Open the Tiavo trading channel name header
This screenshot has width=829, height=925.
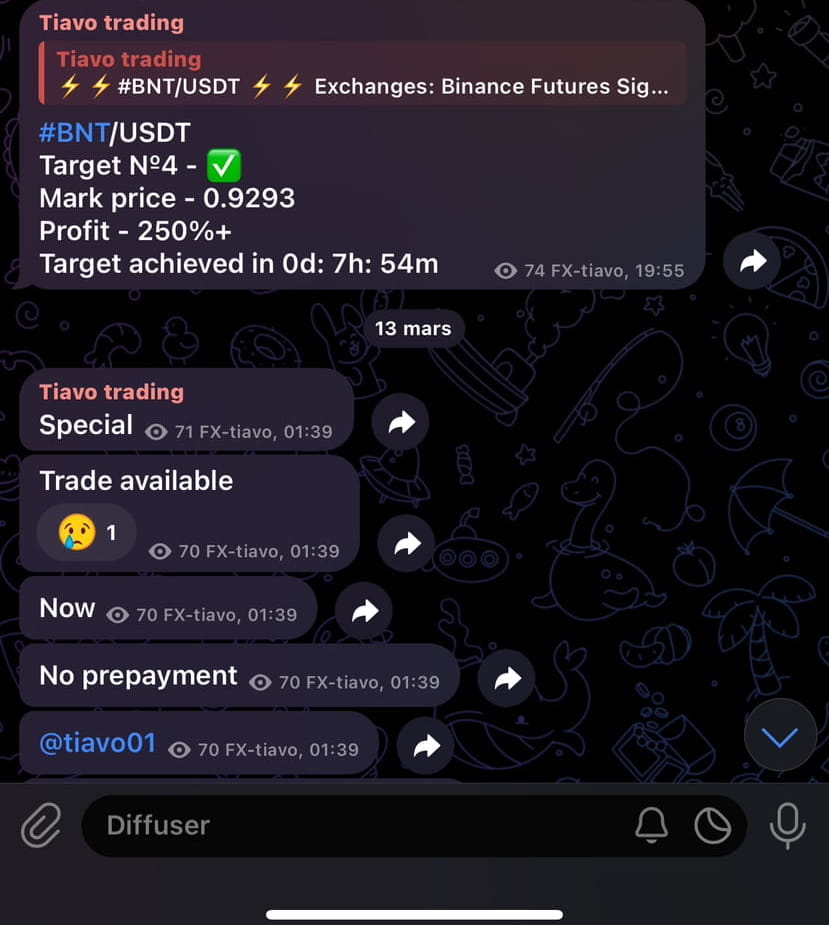pyautogui.click(x=110, y=22)
